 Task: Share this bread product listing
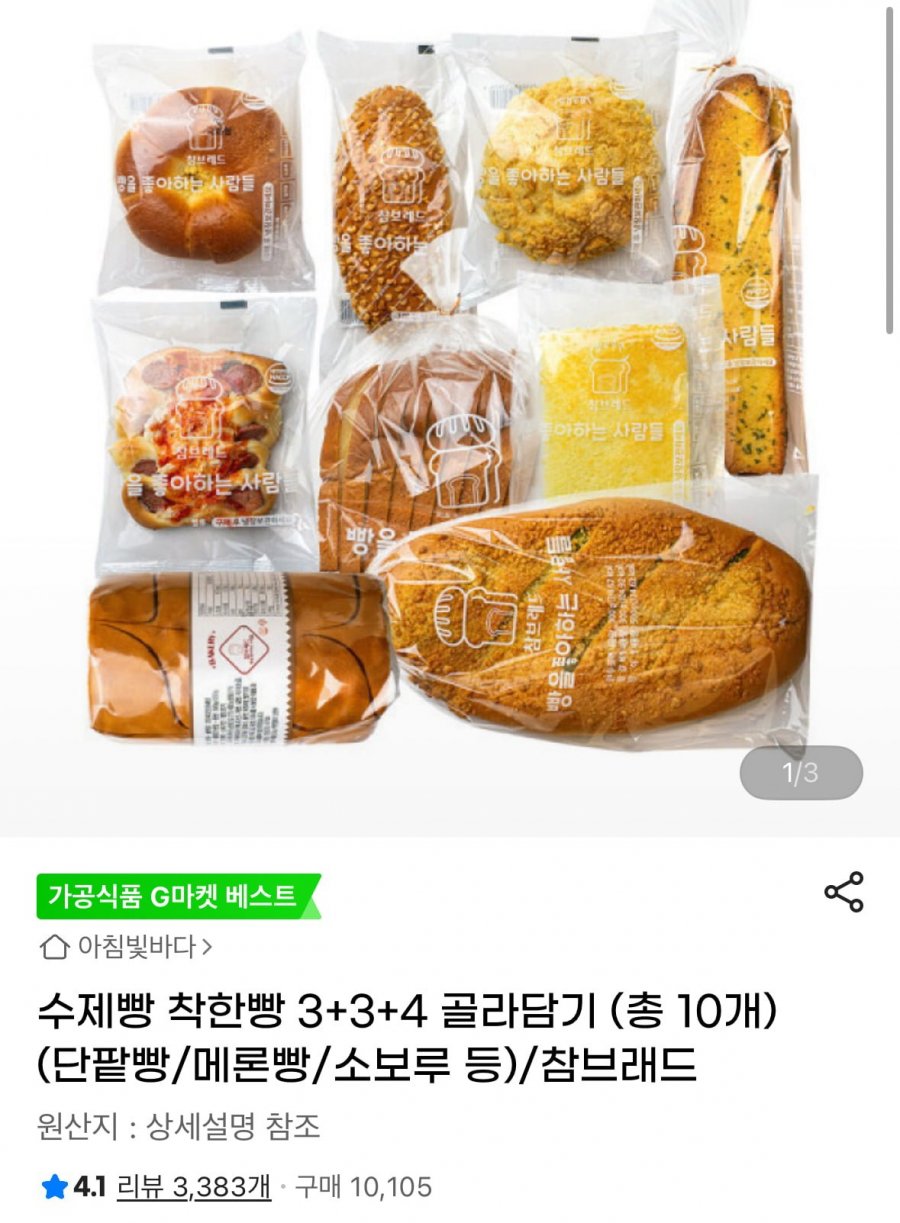(x=843, y=892)
